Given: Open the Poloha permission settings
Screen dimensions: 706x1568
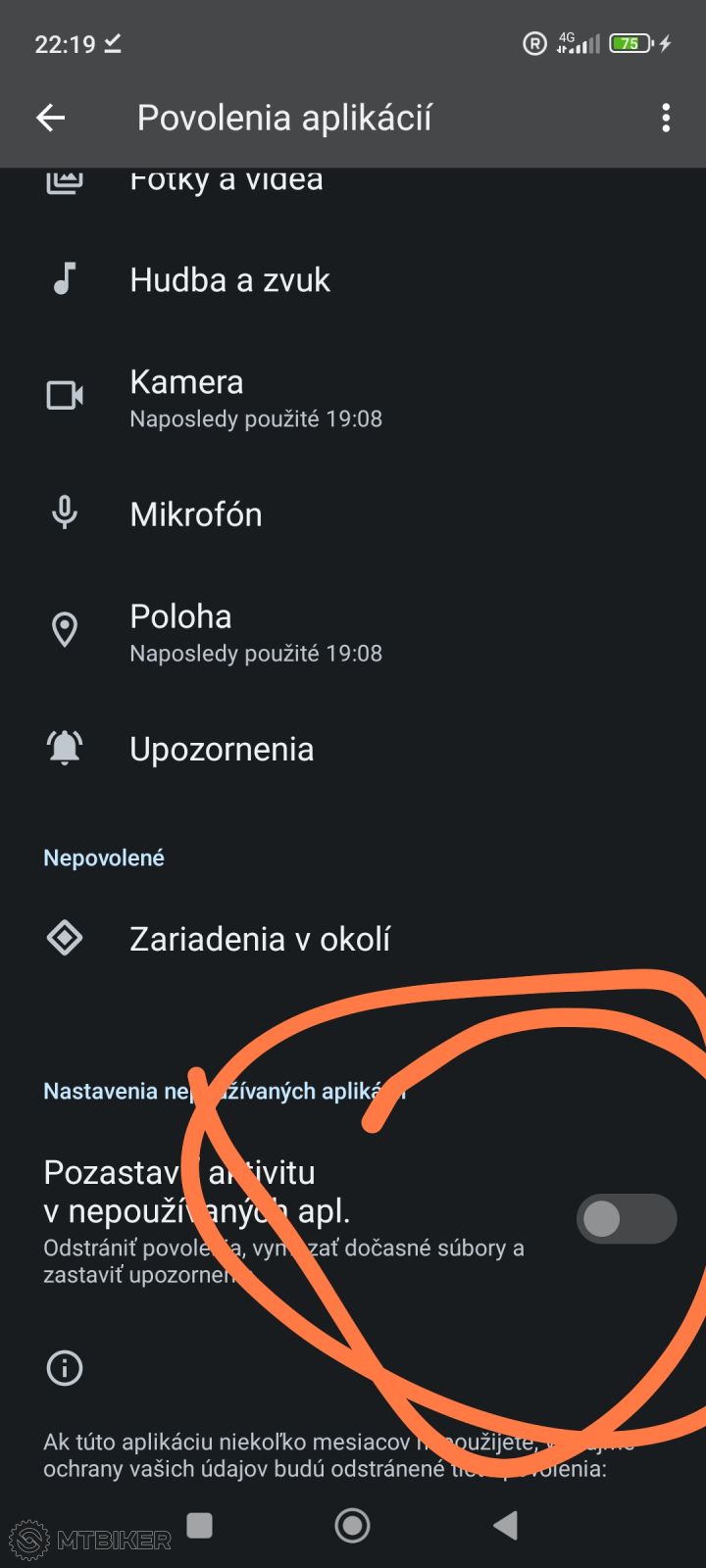Looking at the screenshot, I should [255, 632].
